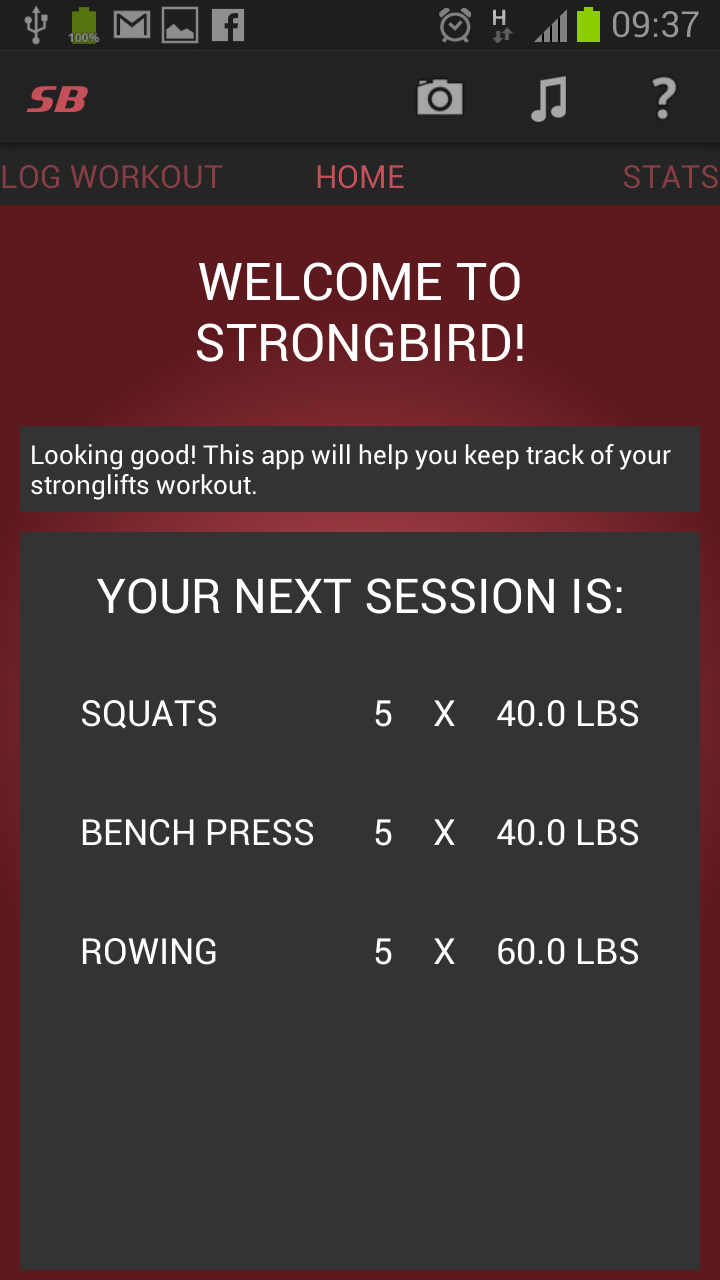The width and height of the screenshot is (720, 1280).
Task: Select the Home tab
Action: (360, 177)
